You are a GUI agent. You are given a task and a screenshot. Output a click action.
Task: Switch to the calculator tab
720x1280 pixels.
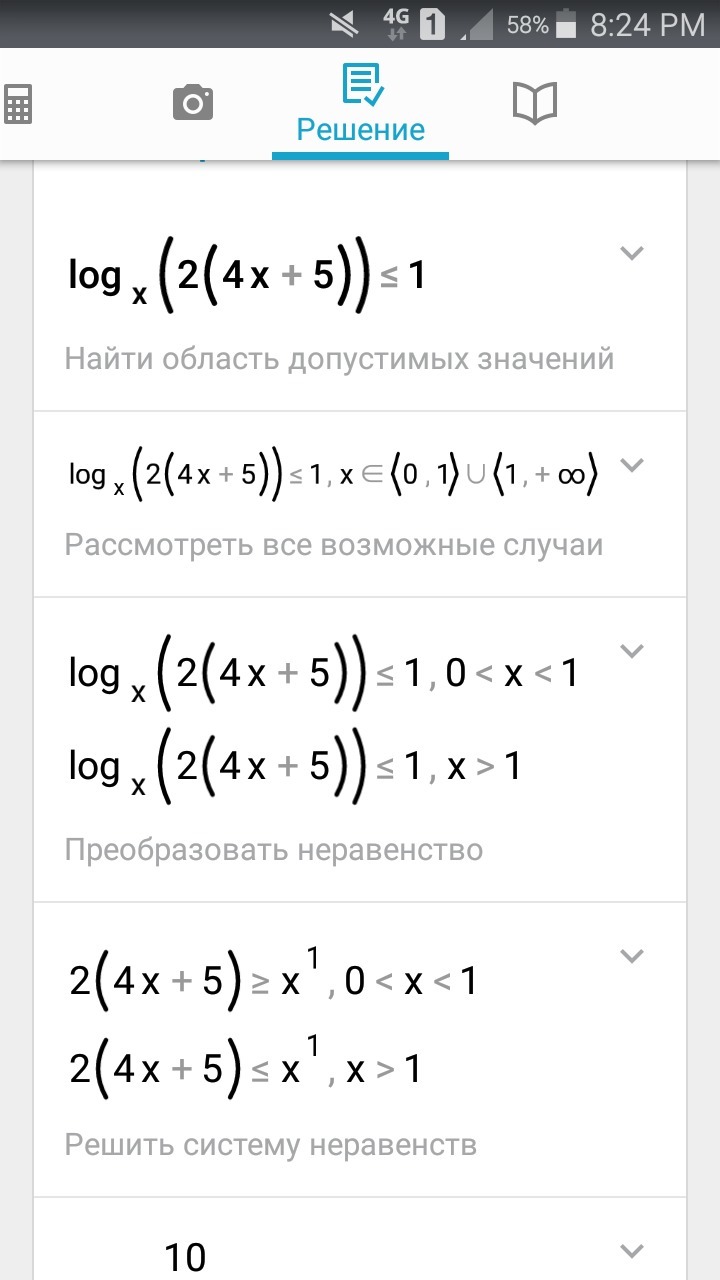(18, 104)
